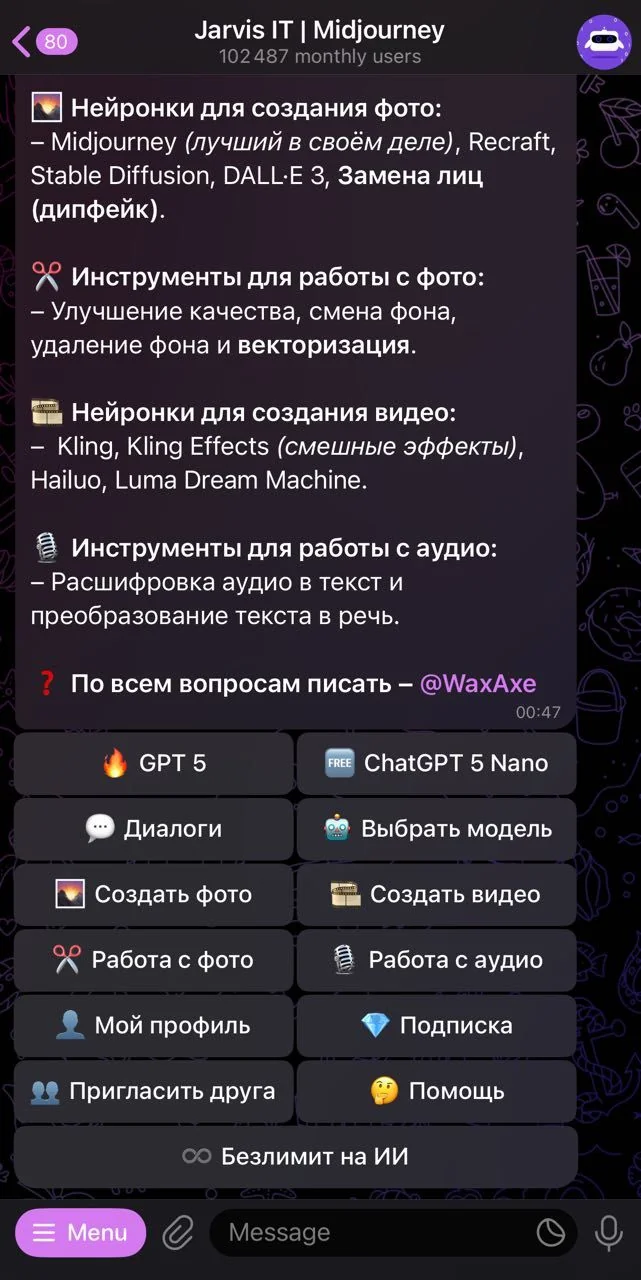The image size is (641, 1280).
Task: Select Безлимит на ИИ
Action: tap(296, 1157)
